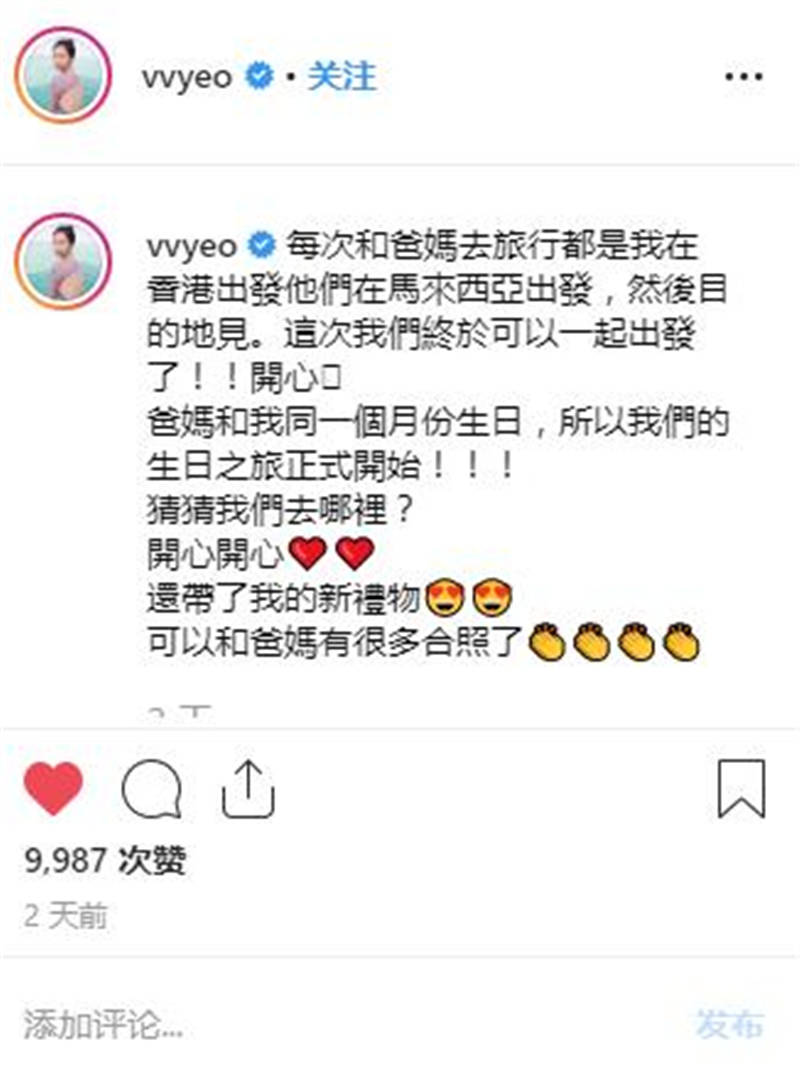This screenshot has height=1079, width=800.
Task: Bookmark this post
Action: pos(741,790)
